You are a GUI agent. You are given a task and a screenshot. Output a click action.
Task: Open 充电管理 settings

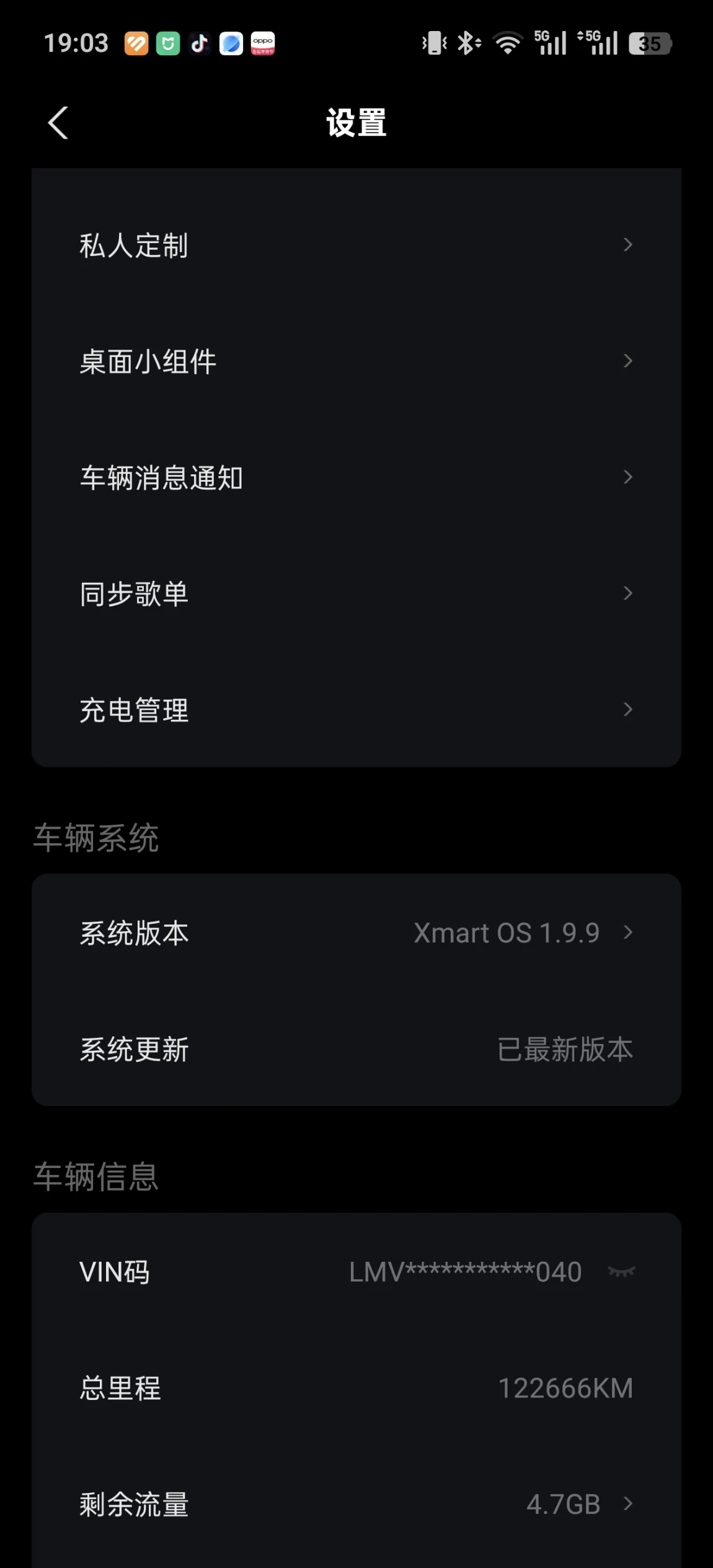356,709
